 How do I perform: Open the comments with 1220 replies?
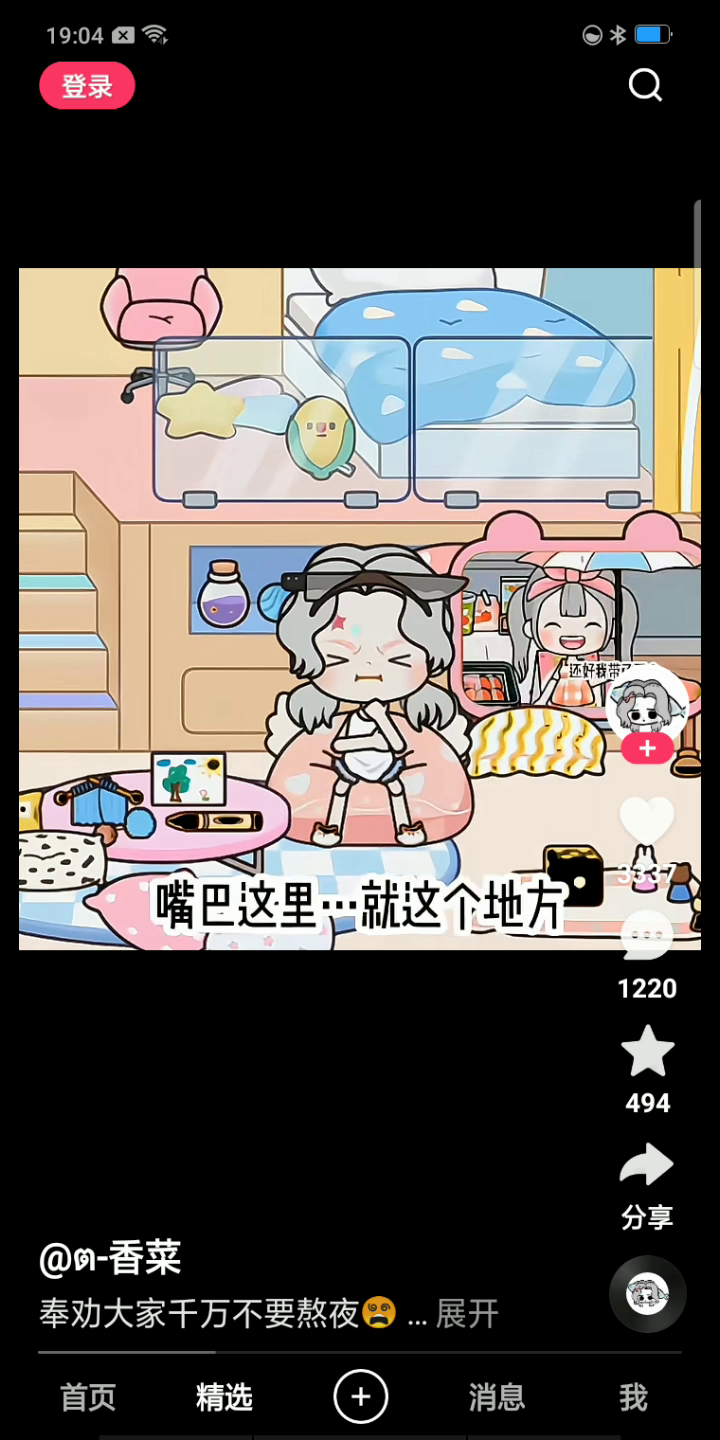(x=647, y=937)
